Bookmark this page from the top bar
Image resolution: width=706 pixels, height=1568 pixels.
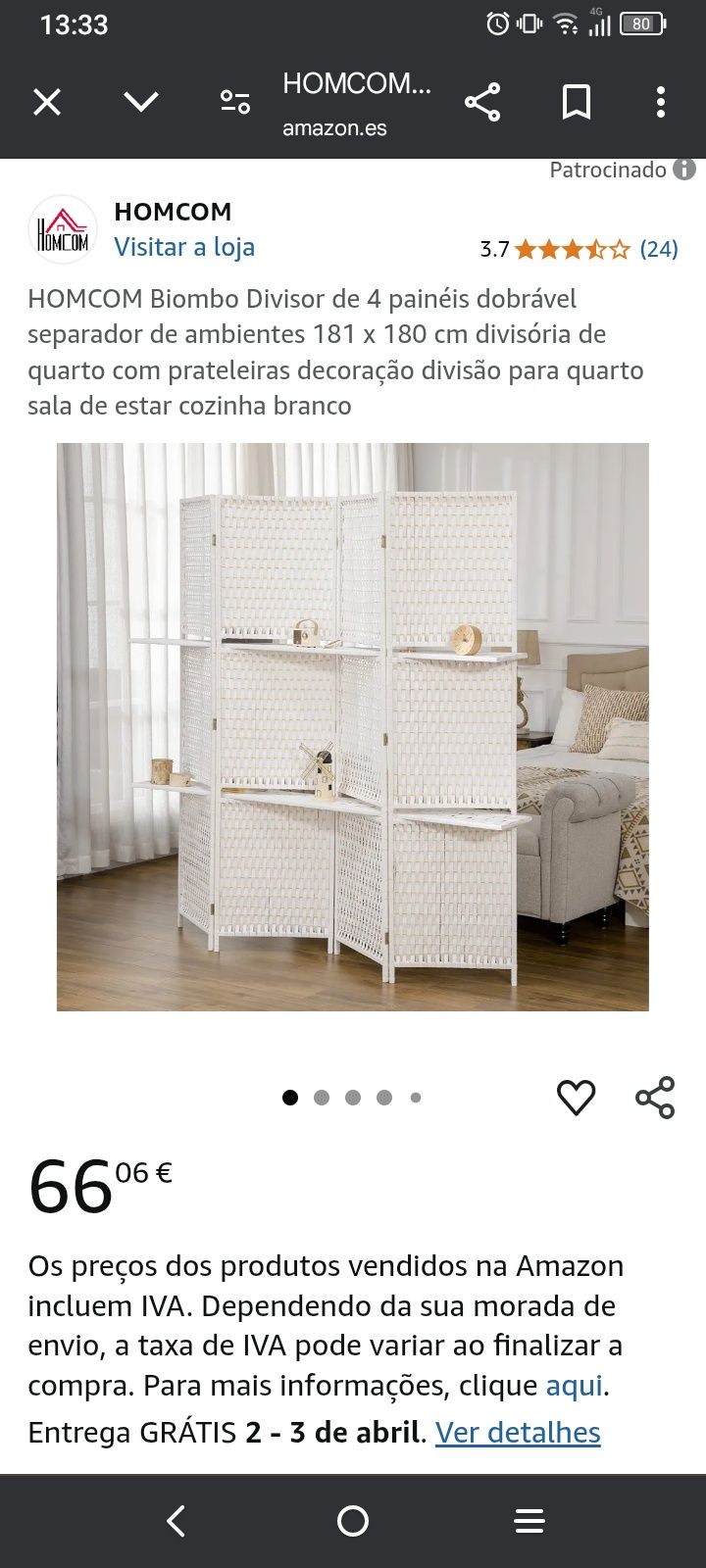tap(576, 102)
